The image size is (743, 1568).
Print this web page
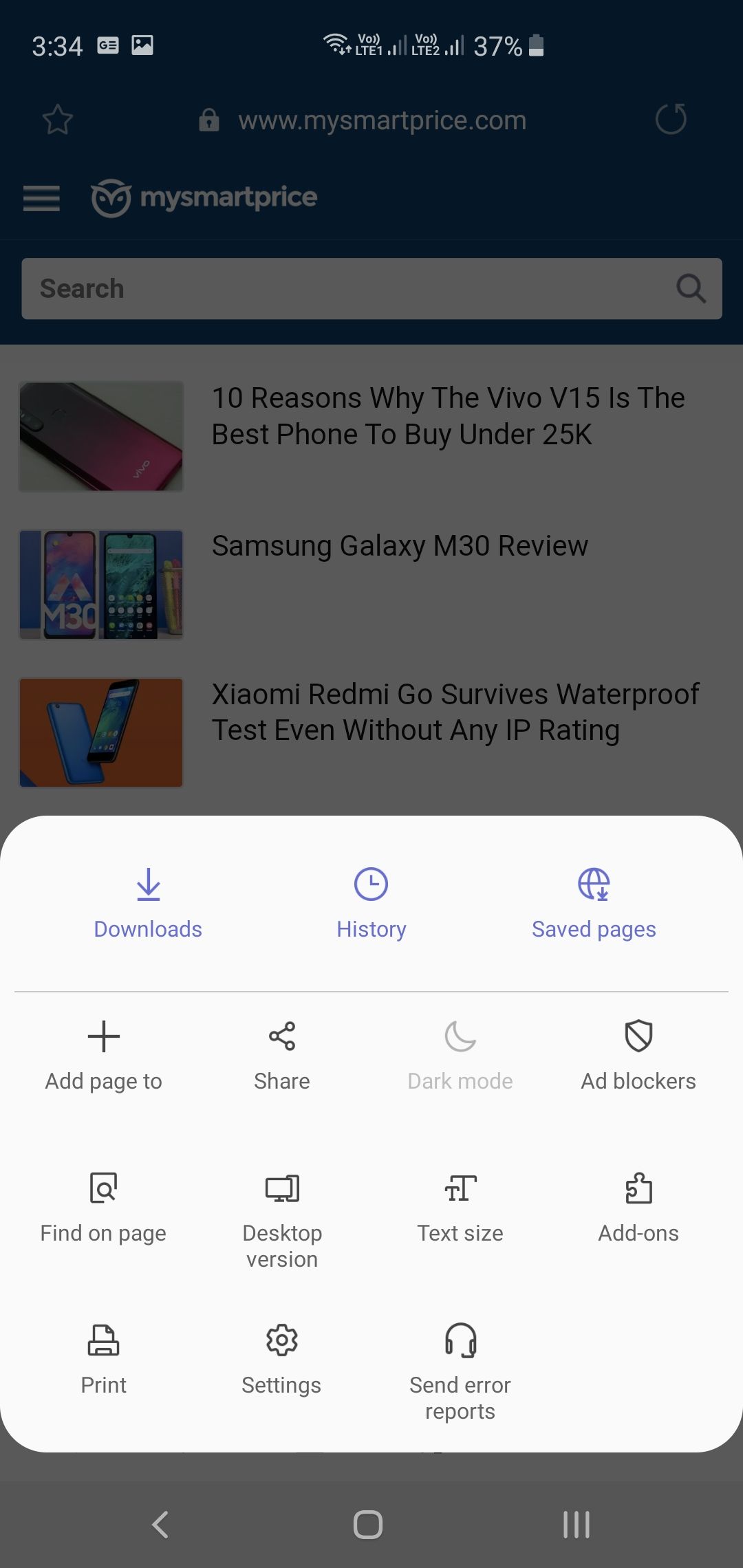[x=104, y=1360]
